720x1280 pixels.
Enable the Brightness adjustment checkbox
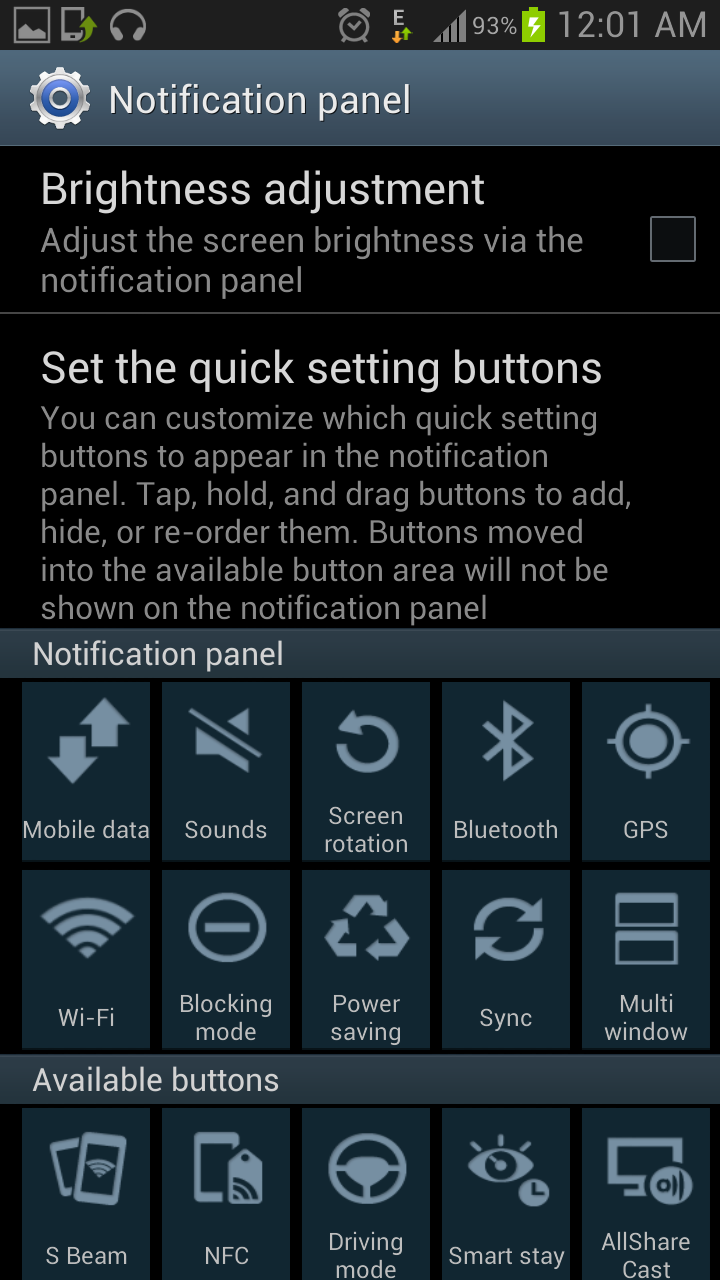[672, 240]
